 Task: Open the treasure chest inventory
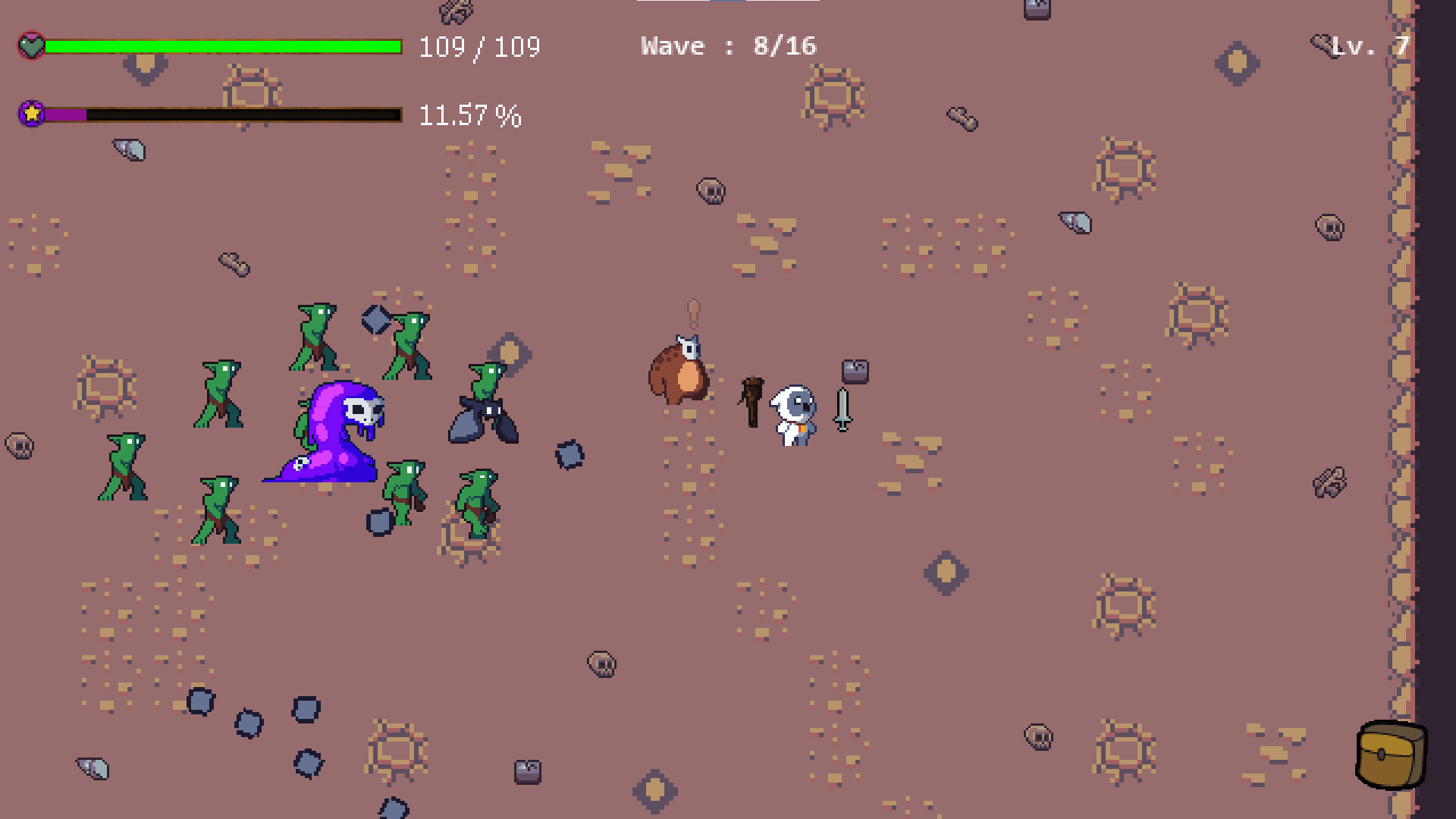click(1391, 755)
